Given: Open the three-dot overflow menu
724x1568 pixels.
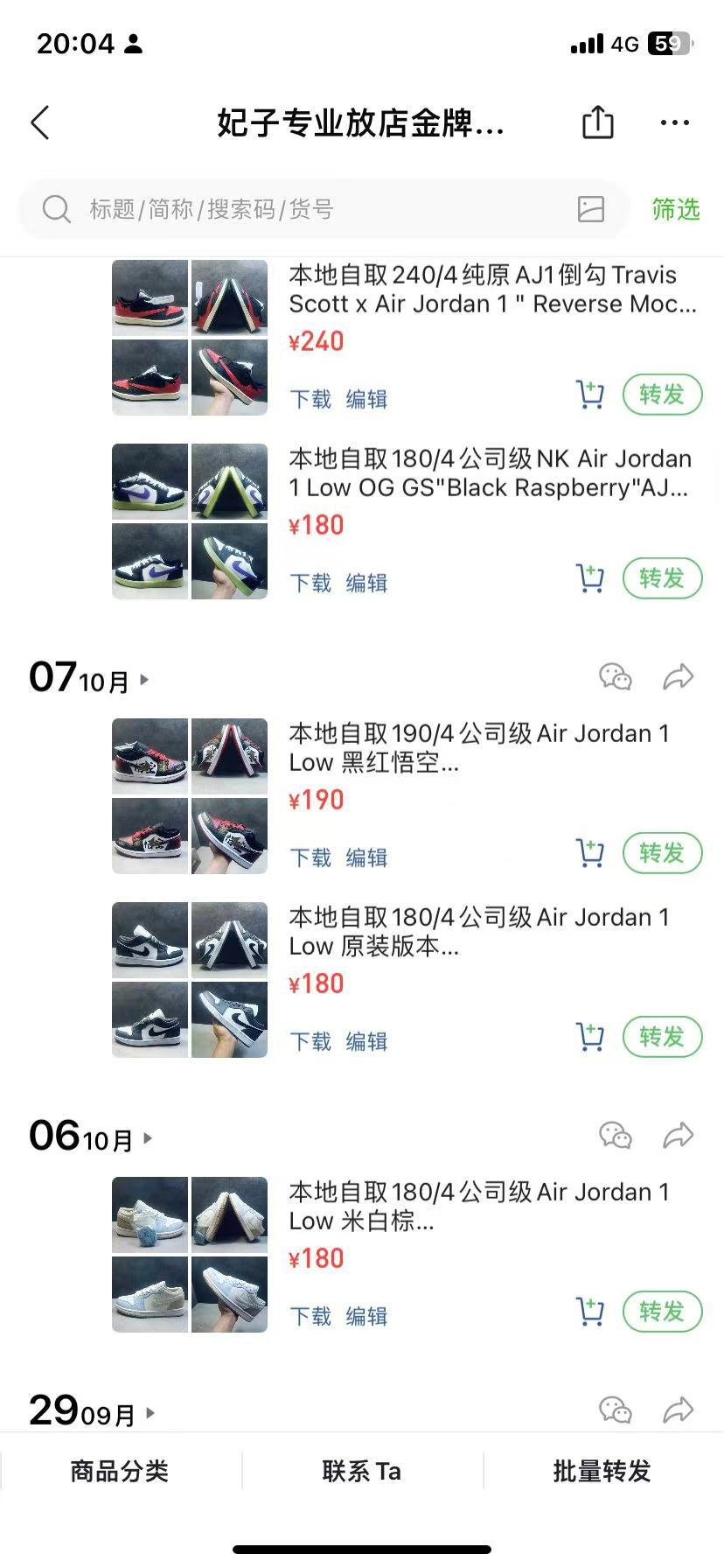Looking at the screenshot, I should [674, 123].
